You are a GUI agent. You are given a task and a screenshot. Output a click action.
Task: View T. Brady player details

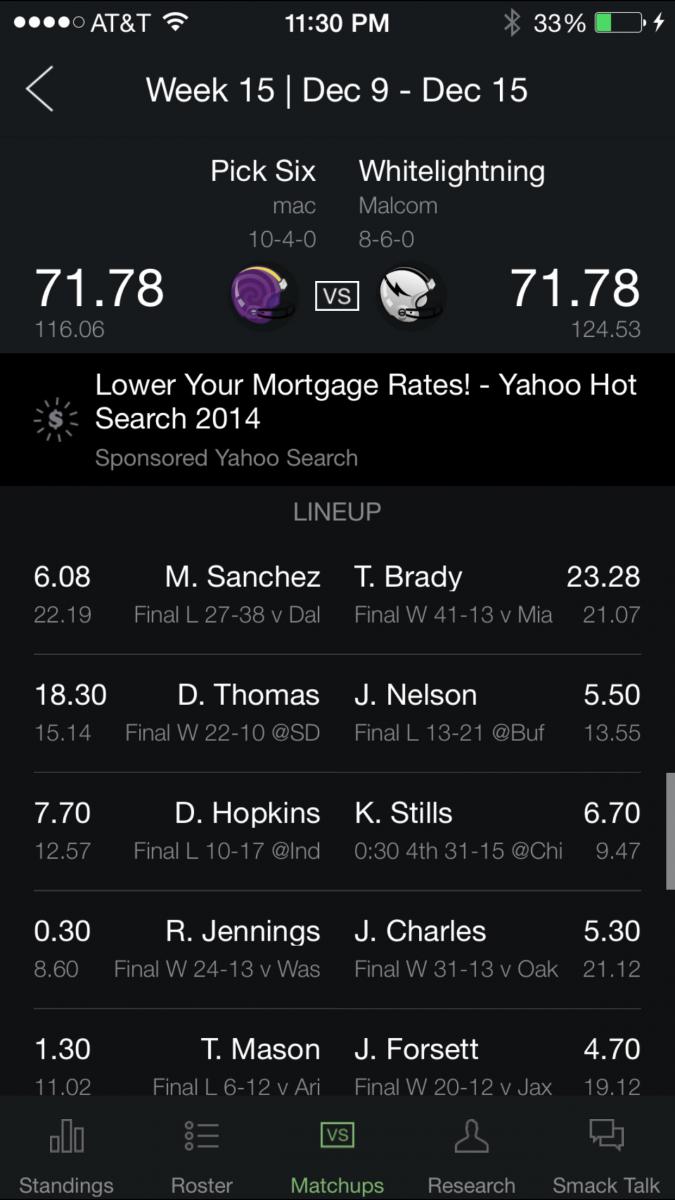408,577
